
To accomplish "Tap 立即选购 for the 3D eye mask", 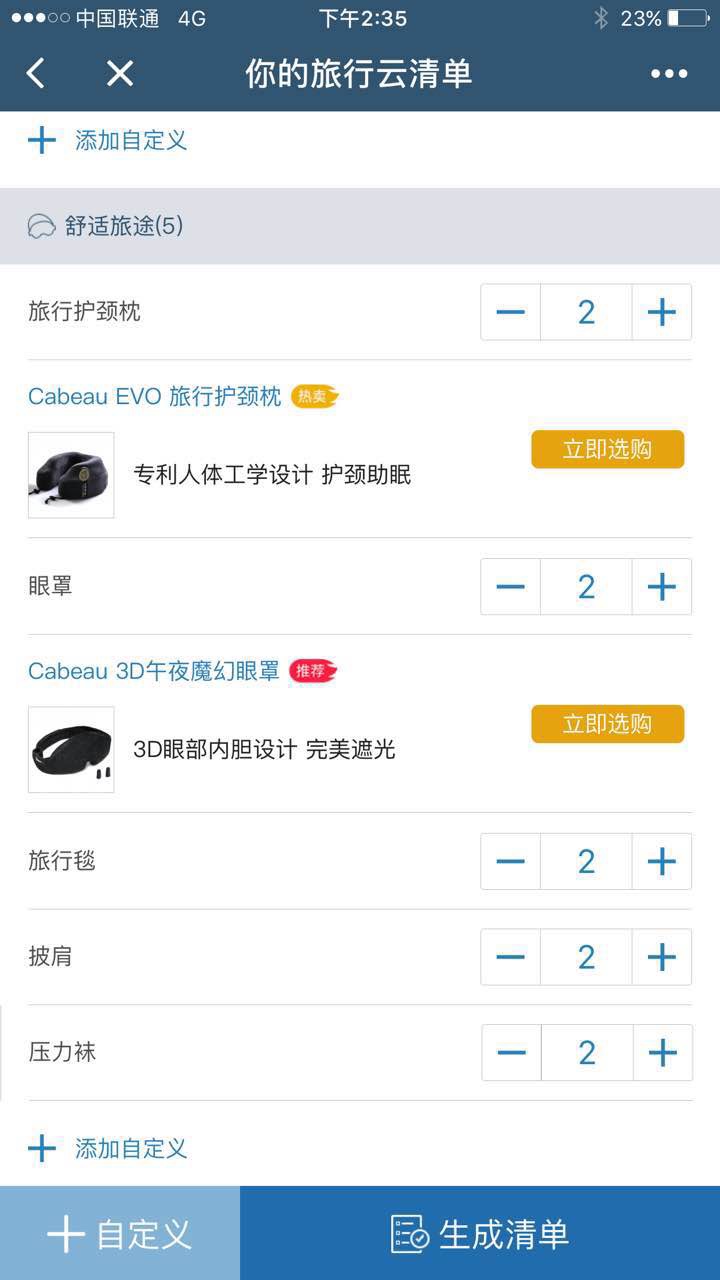I will (x=608, y=724).
